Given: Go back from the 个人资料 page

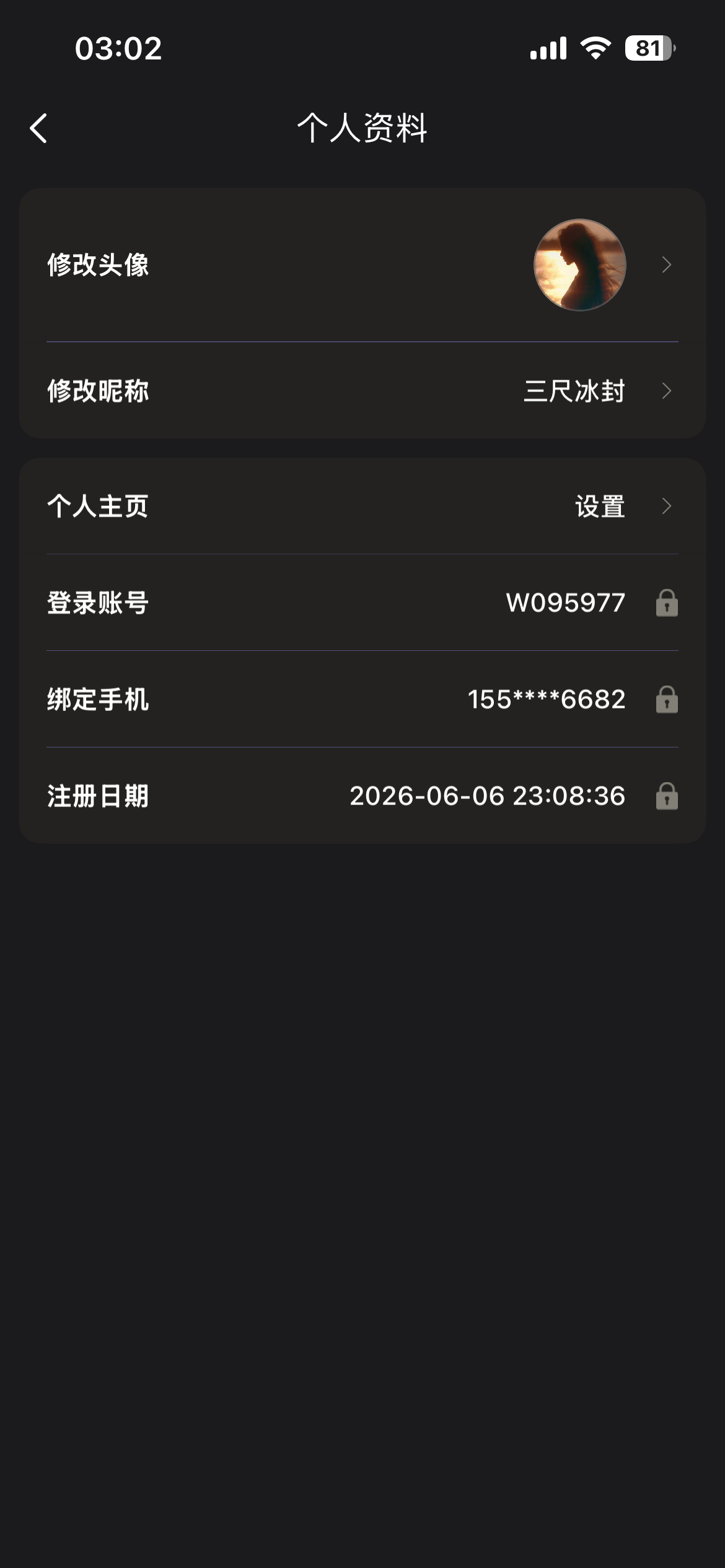Looking at the screenshot, I should [x=38, y=128].
